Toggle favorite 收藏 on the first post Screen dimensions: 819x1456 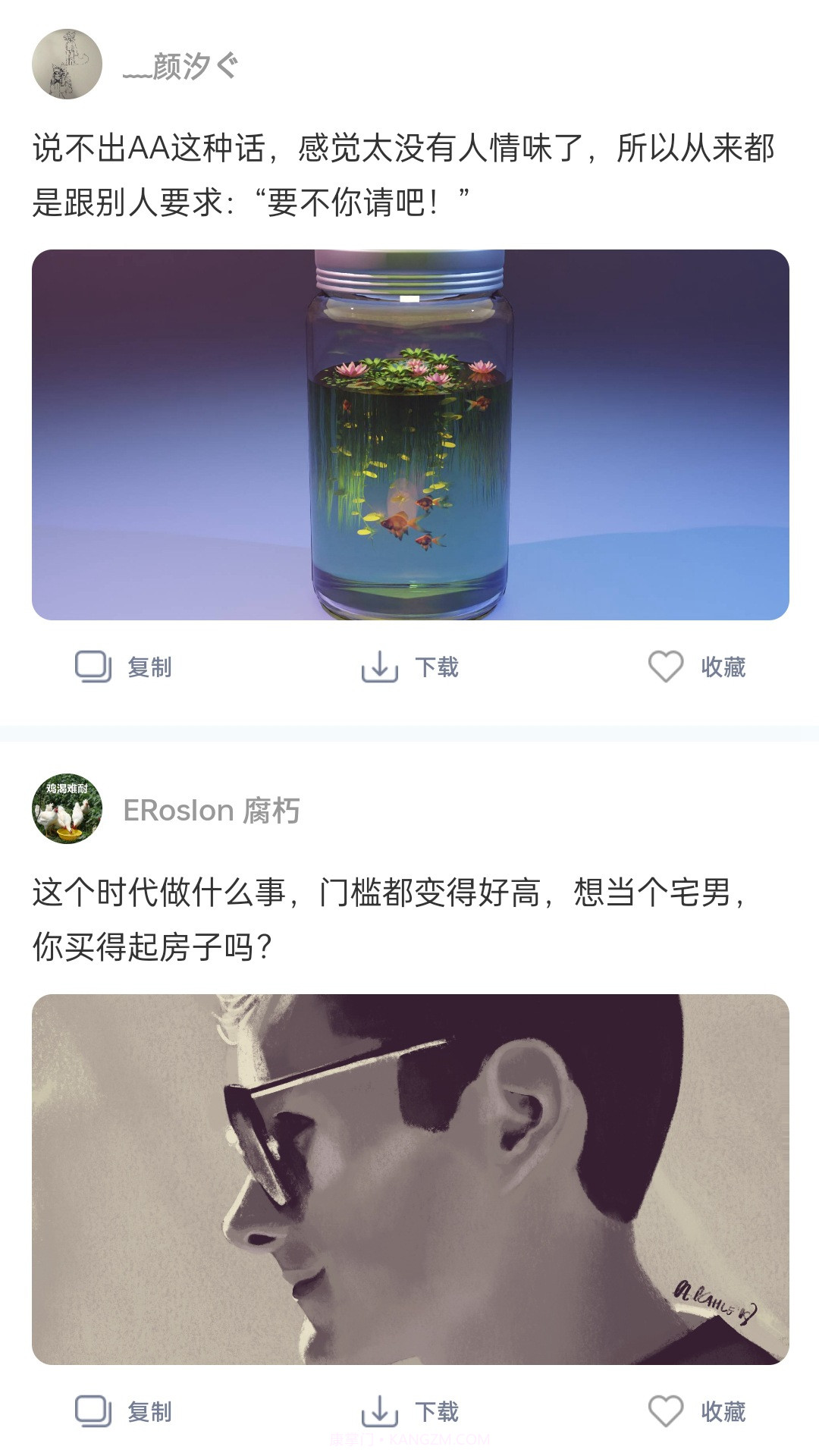click(x=722, y=668)
